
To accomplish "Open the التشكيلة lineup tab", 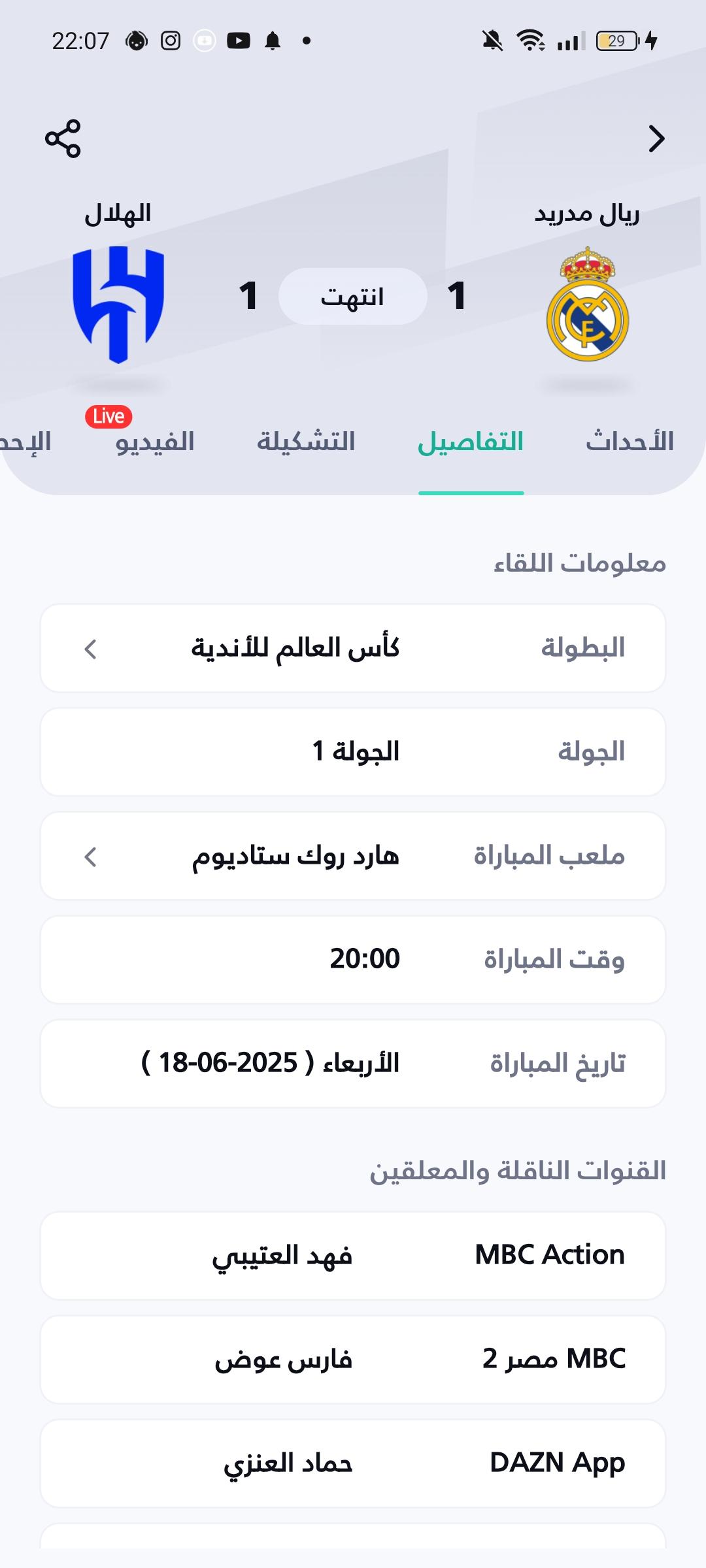I will pyautogui.click(x=306, y=442).
